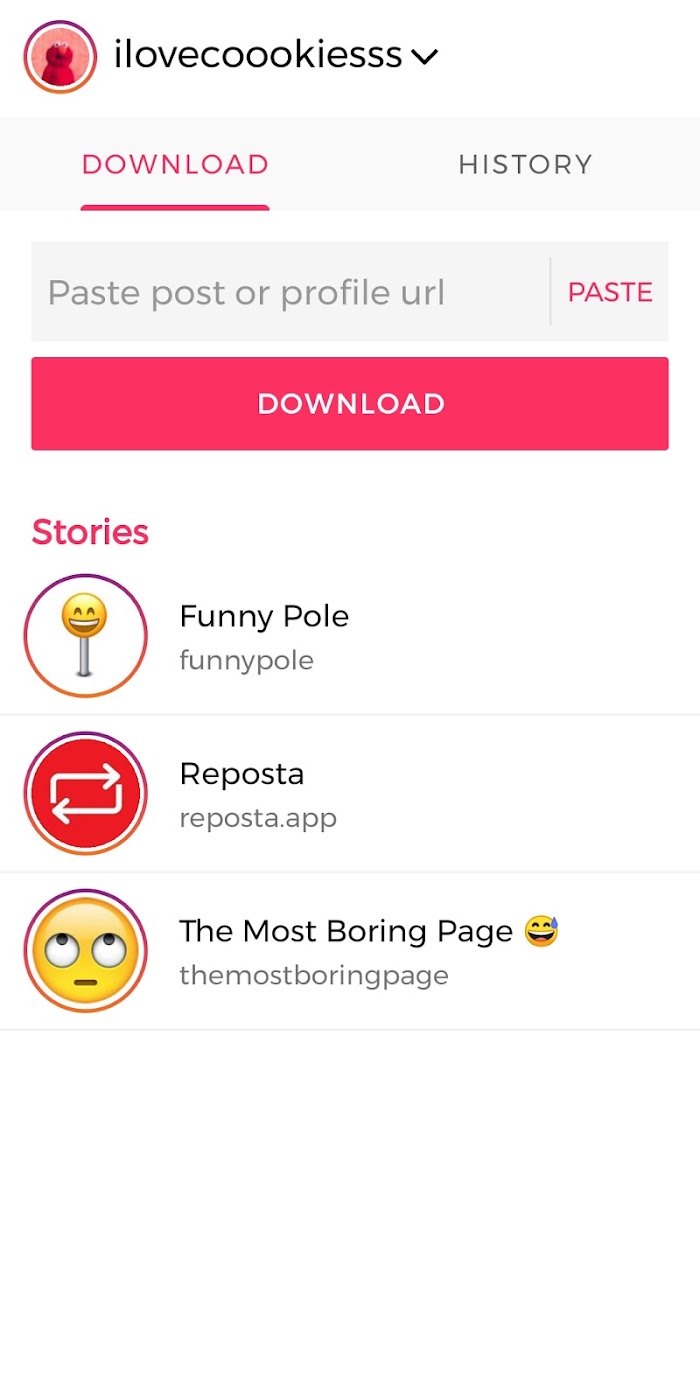Open the Reposta story row

tap(350, 794)
